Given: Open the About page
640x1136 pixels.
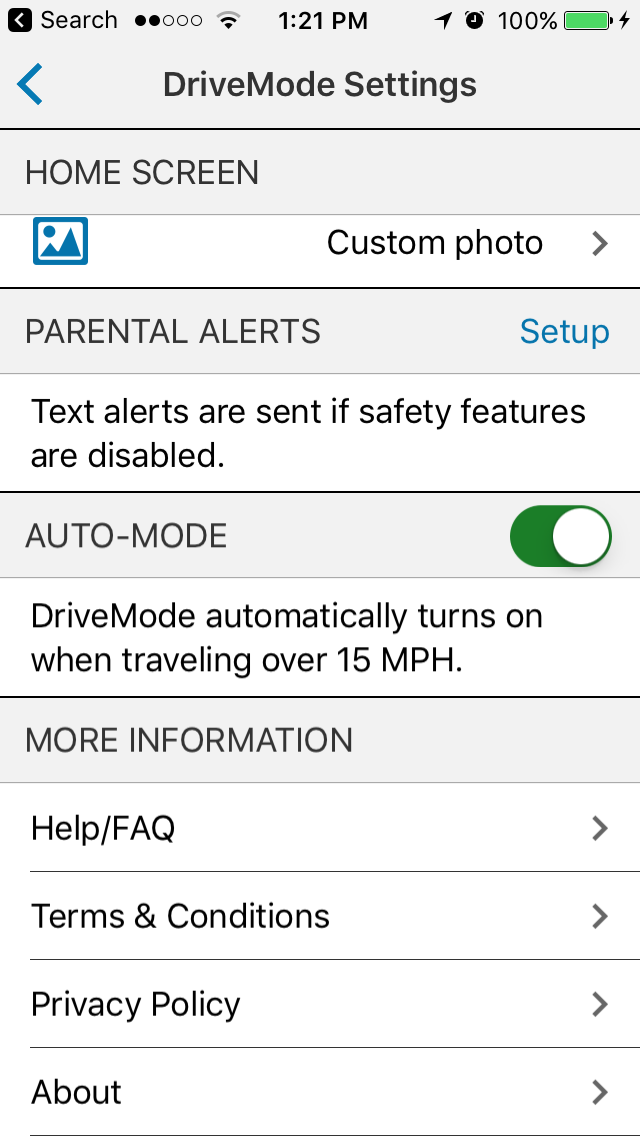Looking at the screenshot, I should [x=320, y=1092].
